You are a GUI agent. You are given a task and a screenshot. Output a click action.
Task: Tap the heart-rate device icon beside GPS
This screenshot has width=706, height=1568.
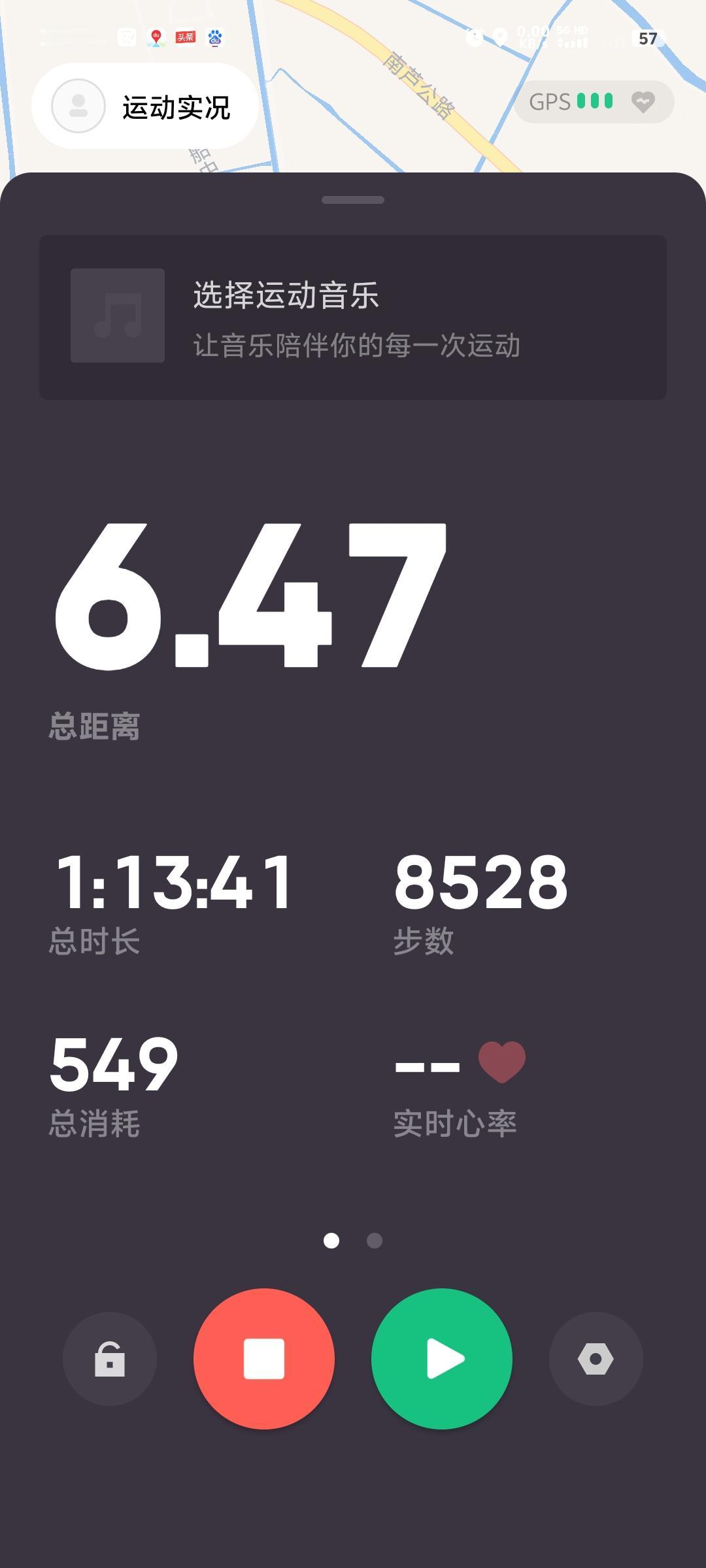pyautogui.click(x=643, y=101)
